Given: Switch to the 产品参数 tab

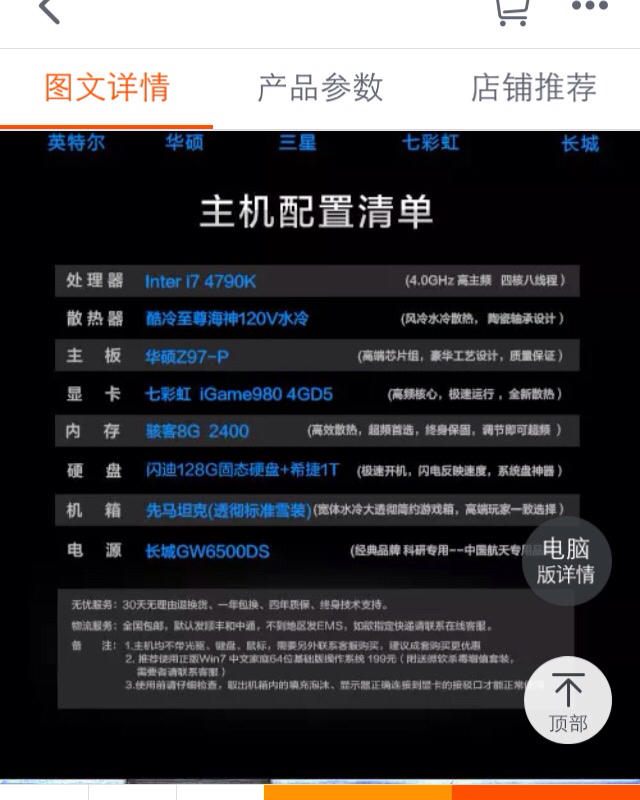Looking at the screenshot, I should pyautogui.click(x=320, y=88).
